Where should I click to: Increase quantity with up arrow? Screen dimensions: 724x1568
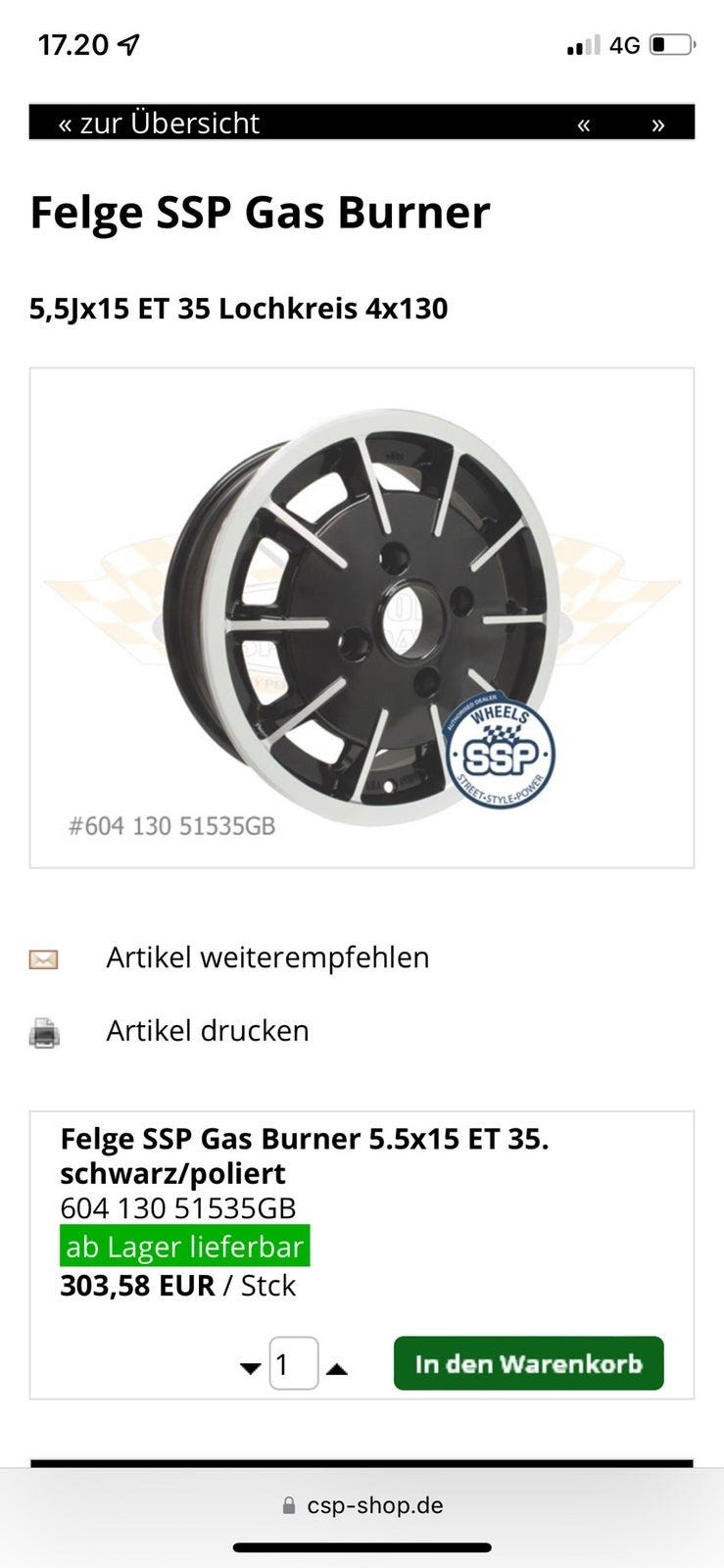click(x=337, y=1369)
